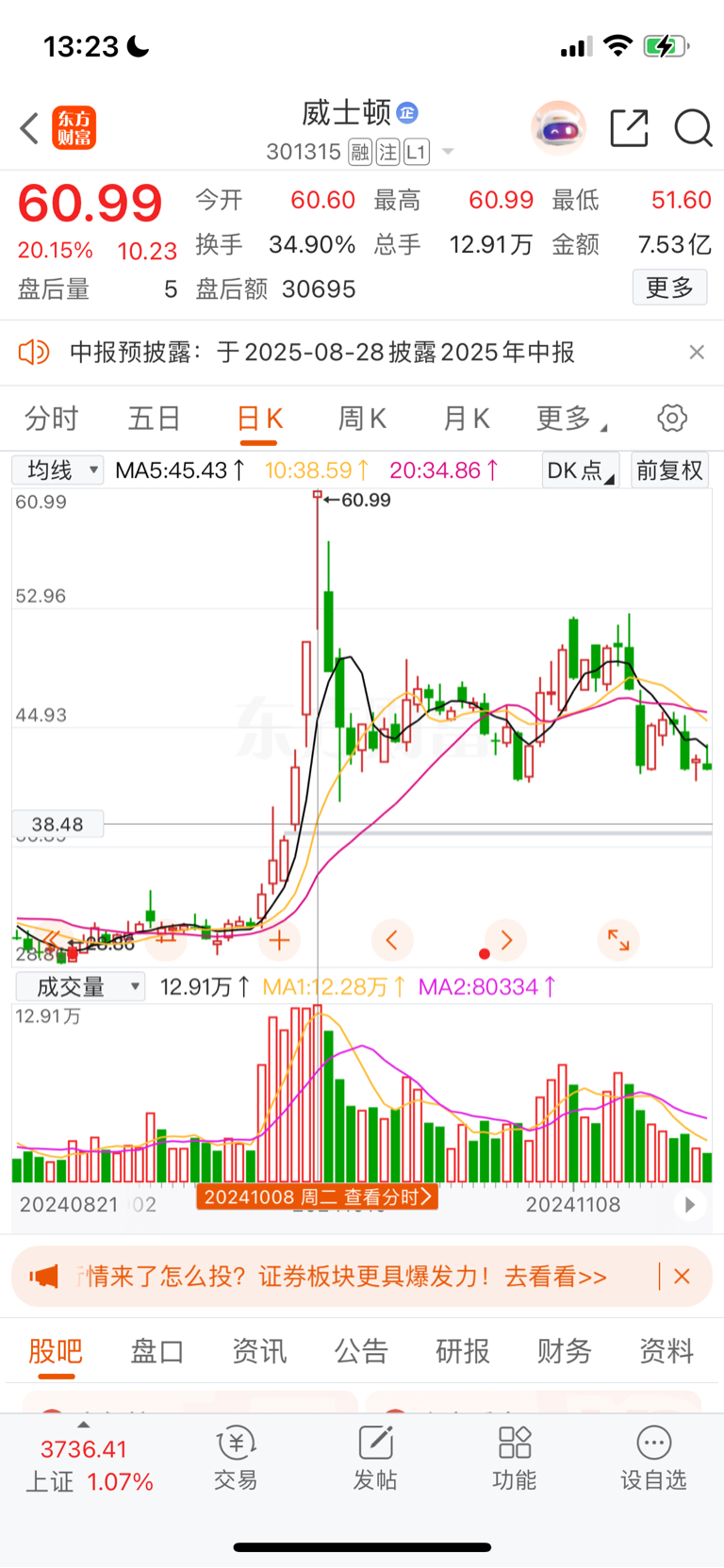Open the search magnifier
Viewport: 724px width, 1568px height.
coord(693,128)
